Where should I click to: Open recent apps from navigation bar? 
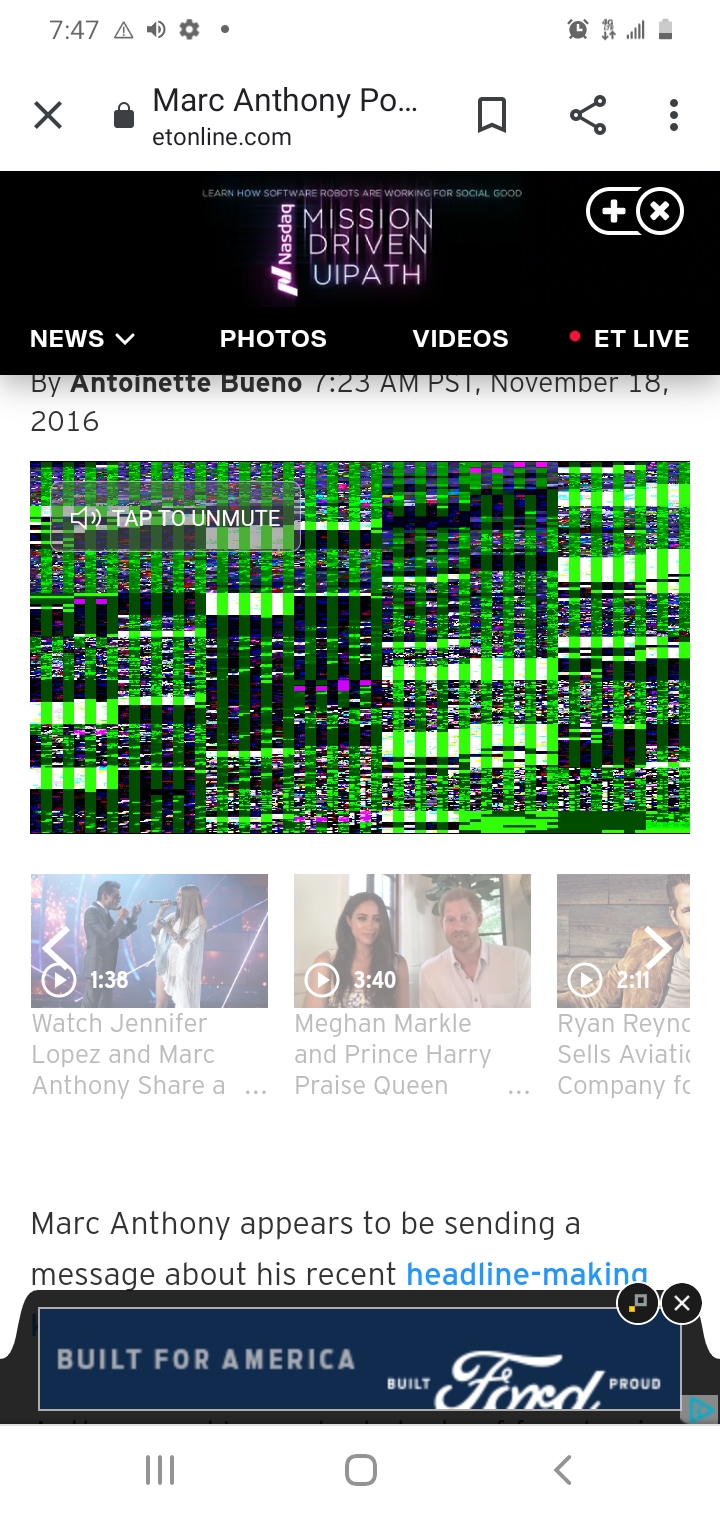point(160,1470)
